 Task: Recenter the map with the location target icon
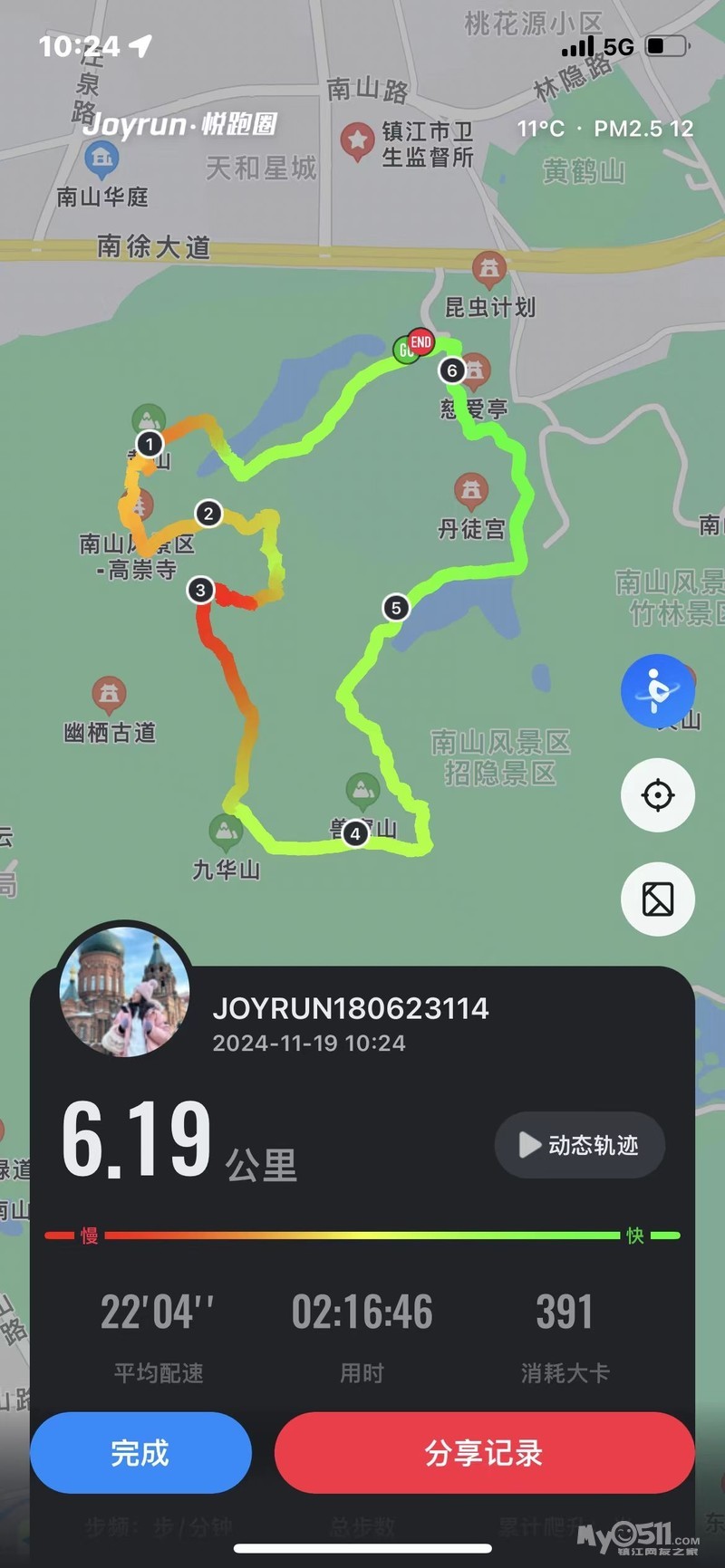pyautogui.click(x=657, y=795)
